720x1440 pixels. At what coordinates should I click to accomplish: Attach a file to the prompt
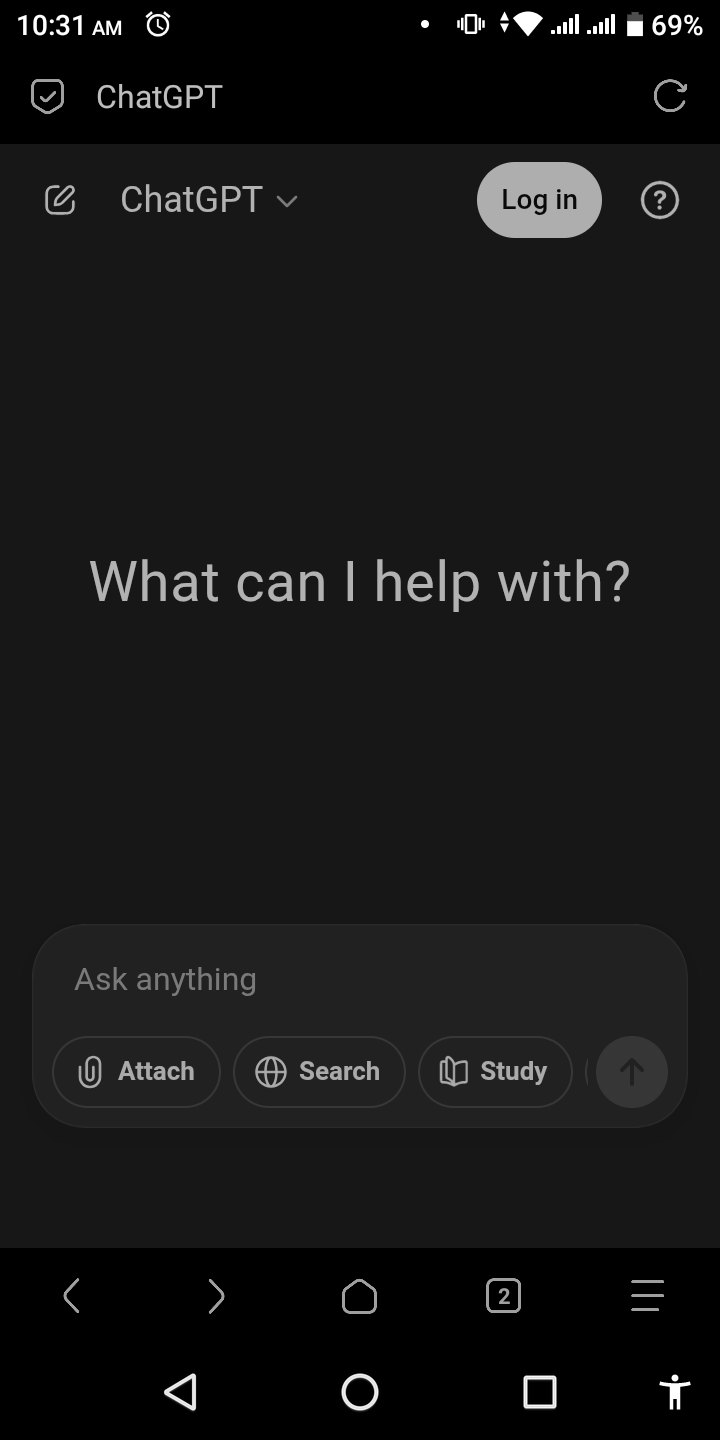pyautogui.click(x=137, y=1071)
